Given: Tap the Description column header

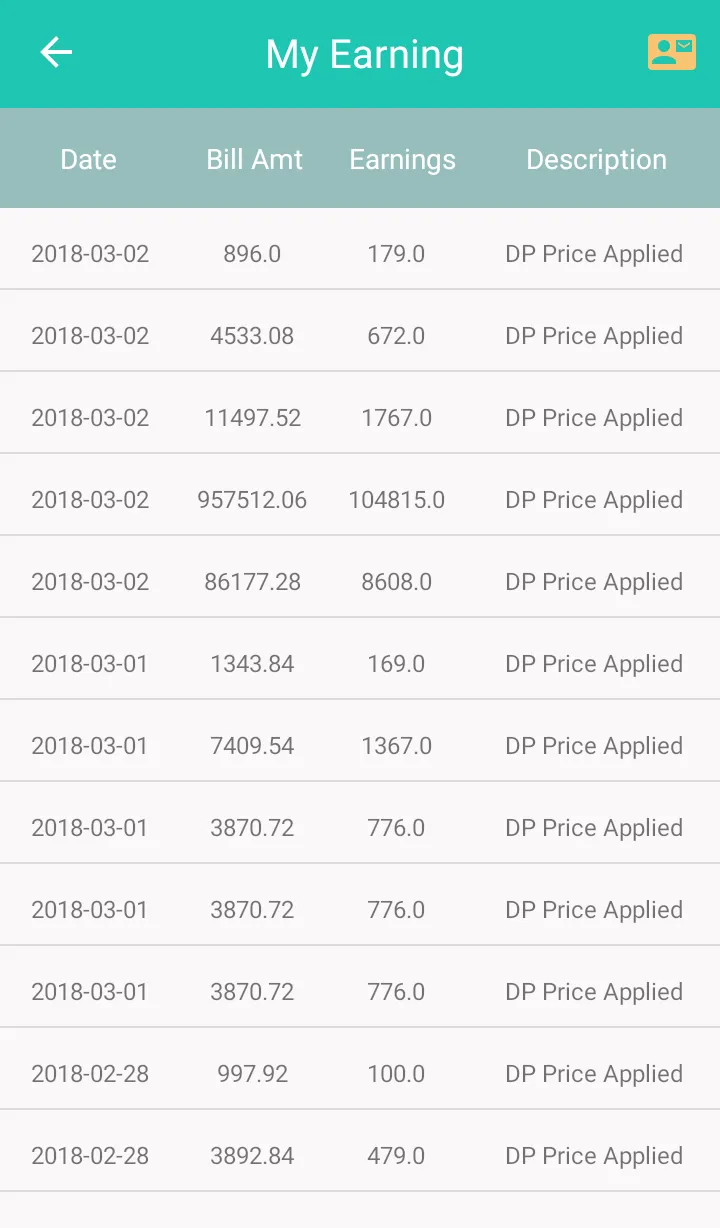Looking at the screenshot, I should tap(596, 158).
